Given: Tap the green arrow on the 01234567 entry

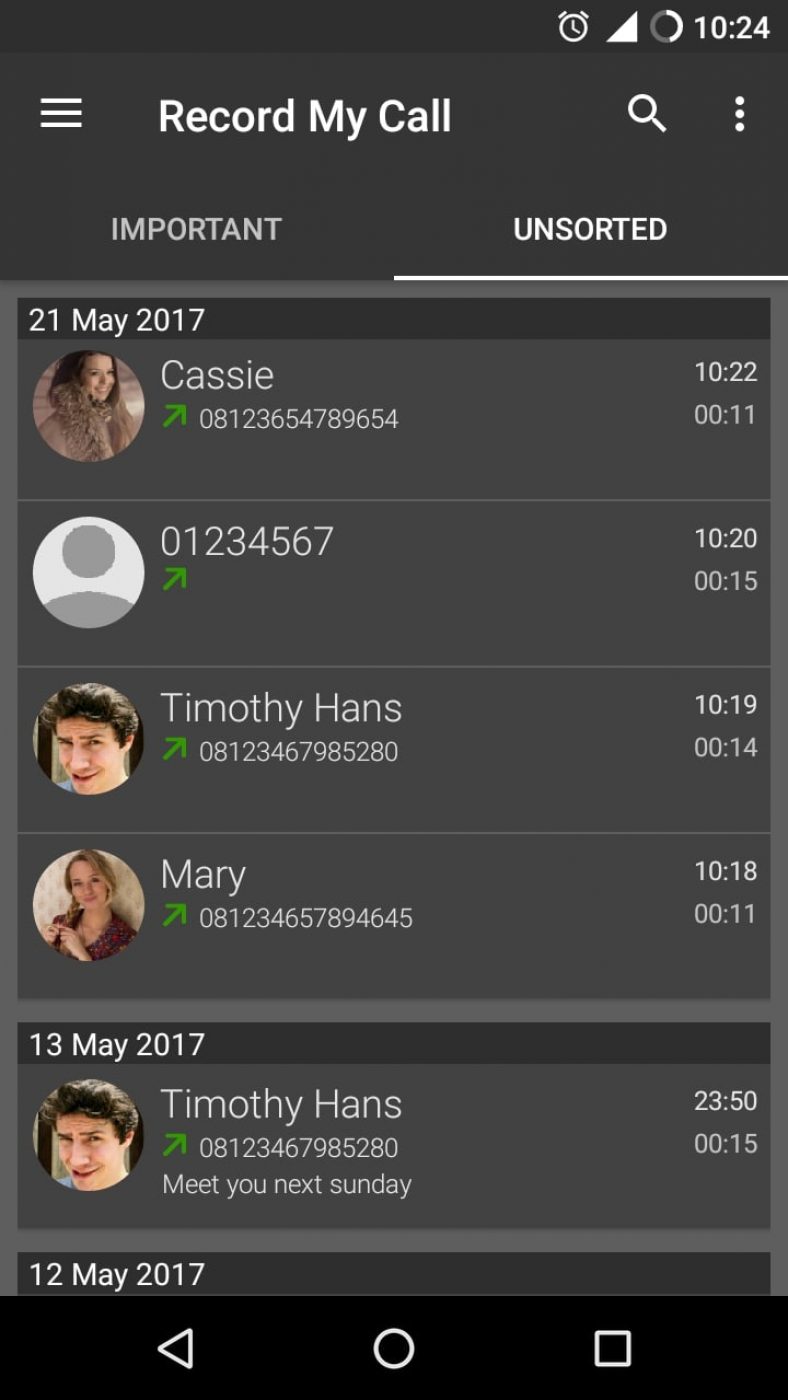Looking at the screenshot, I should [176, 578].
